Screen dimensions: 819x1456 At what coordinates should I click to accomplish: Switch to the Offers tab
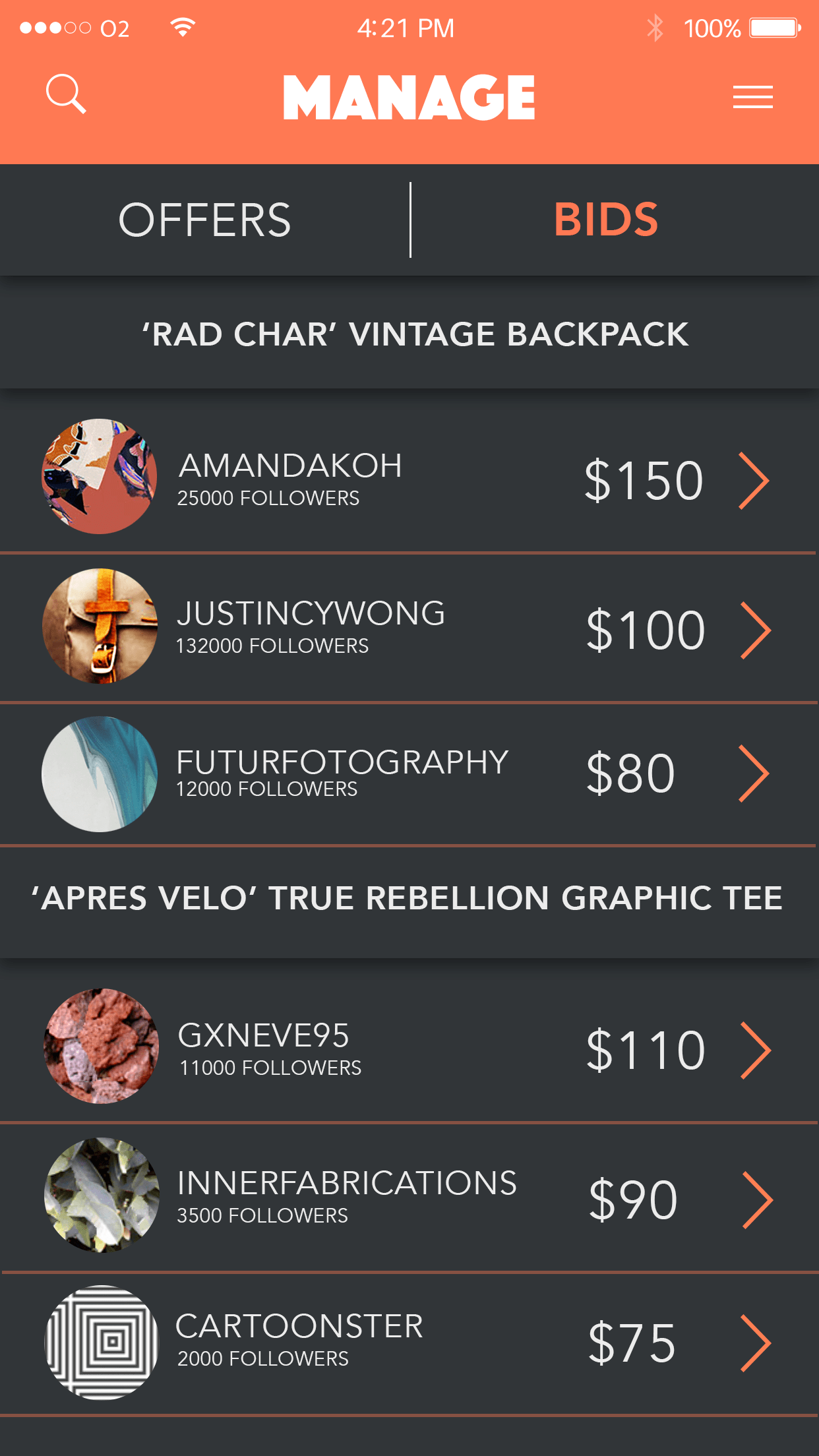click(x=204, y=220)
